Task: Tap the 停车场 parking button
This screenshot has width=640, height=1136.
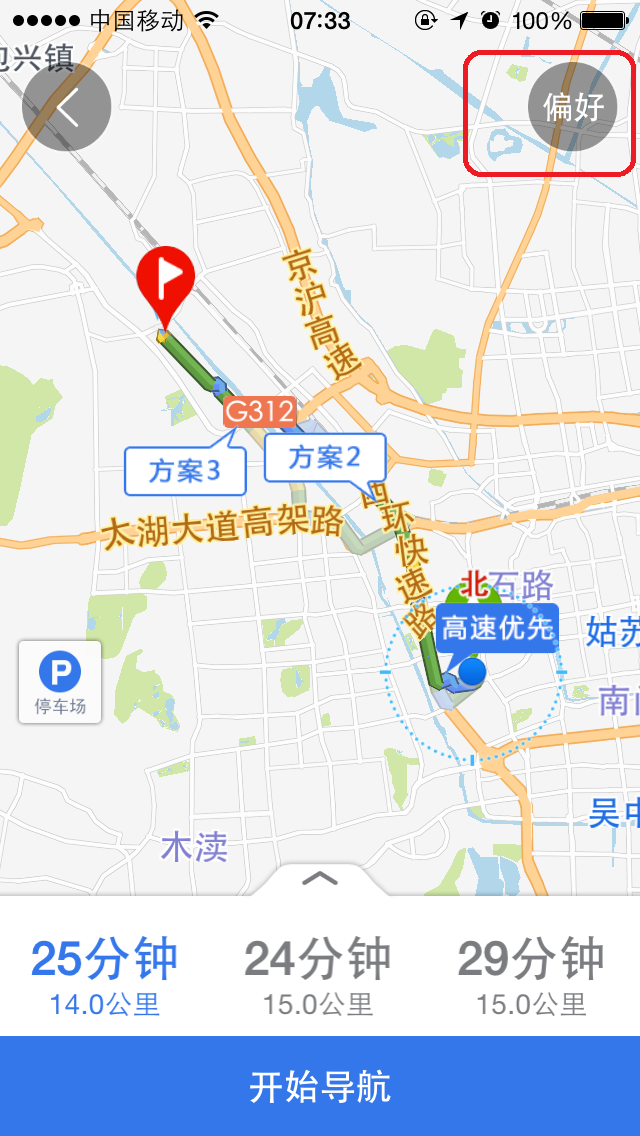Action: pyautogui.click(x=60, y=682)
